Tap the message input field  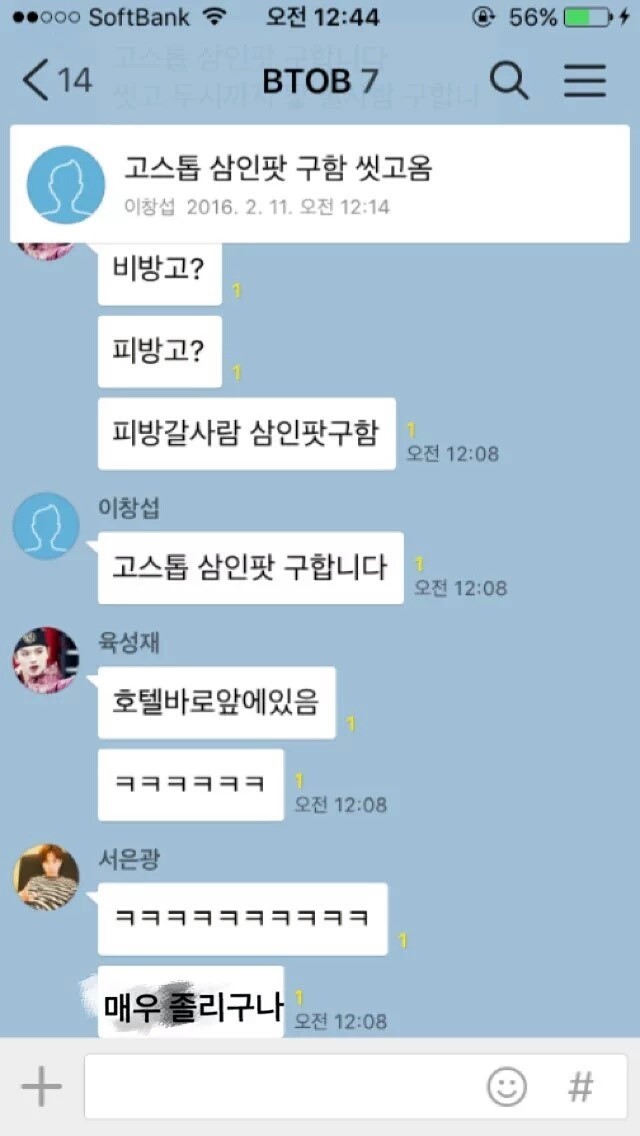pyautogui.click(x=280, y=1086)
